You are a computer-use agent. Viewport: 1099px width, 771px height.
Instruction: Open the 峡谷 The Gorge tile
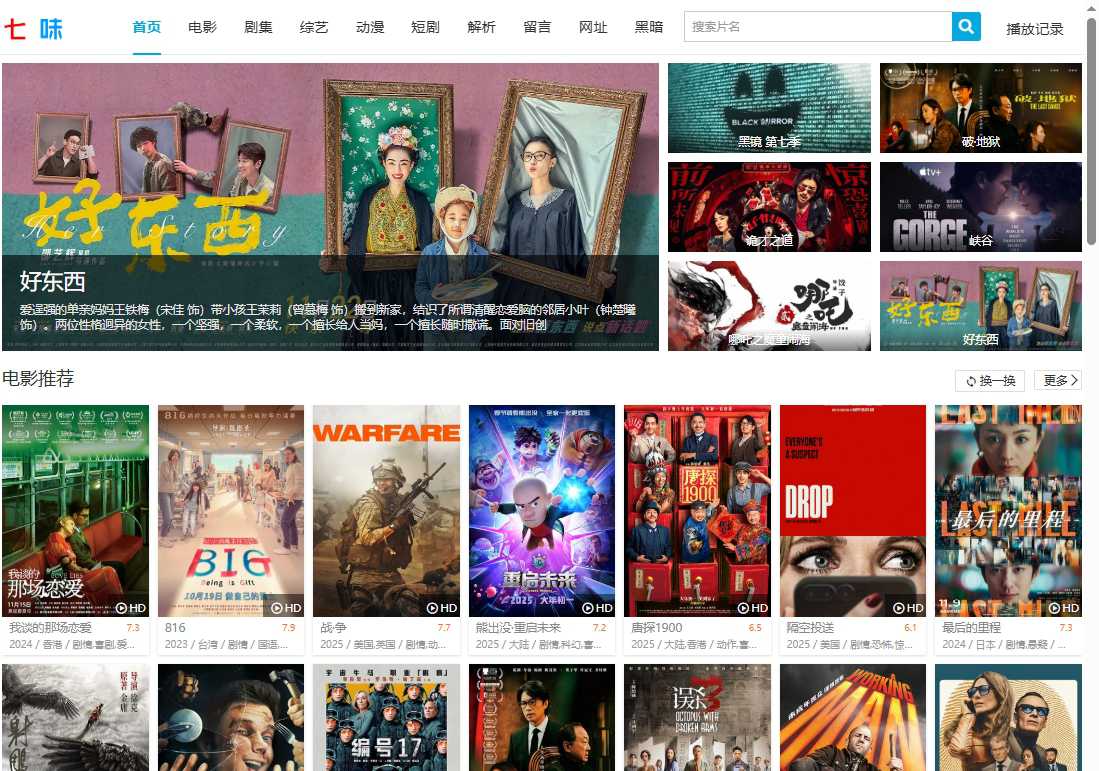[980, 207]
